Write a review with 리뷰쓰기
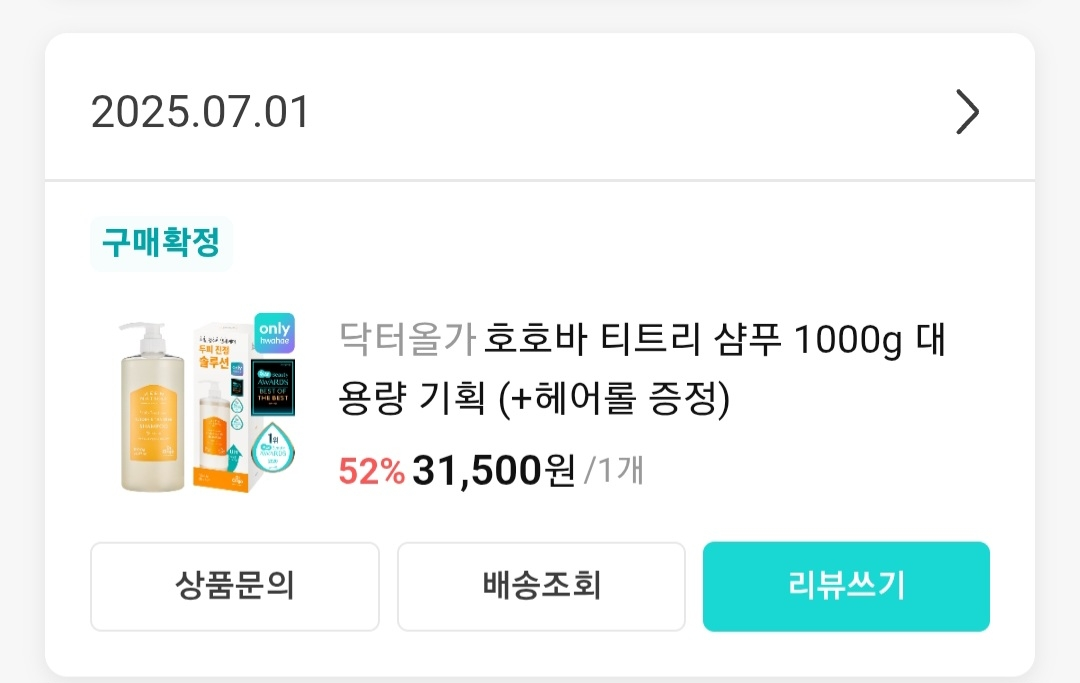The image size is (1080, 683). tap(846, 586)
